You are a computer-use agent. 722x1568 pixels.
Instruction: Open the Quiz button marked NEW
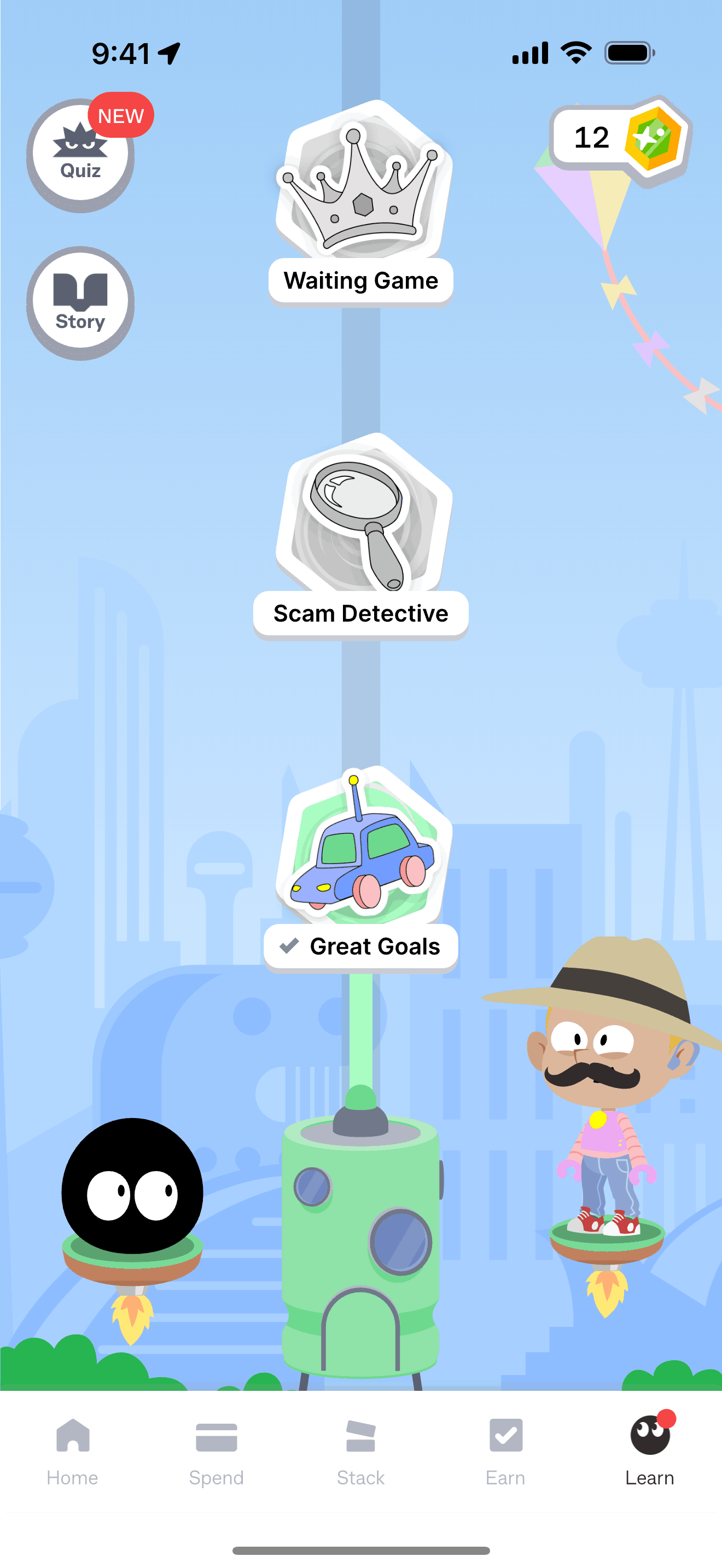tap(80, 155)
